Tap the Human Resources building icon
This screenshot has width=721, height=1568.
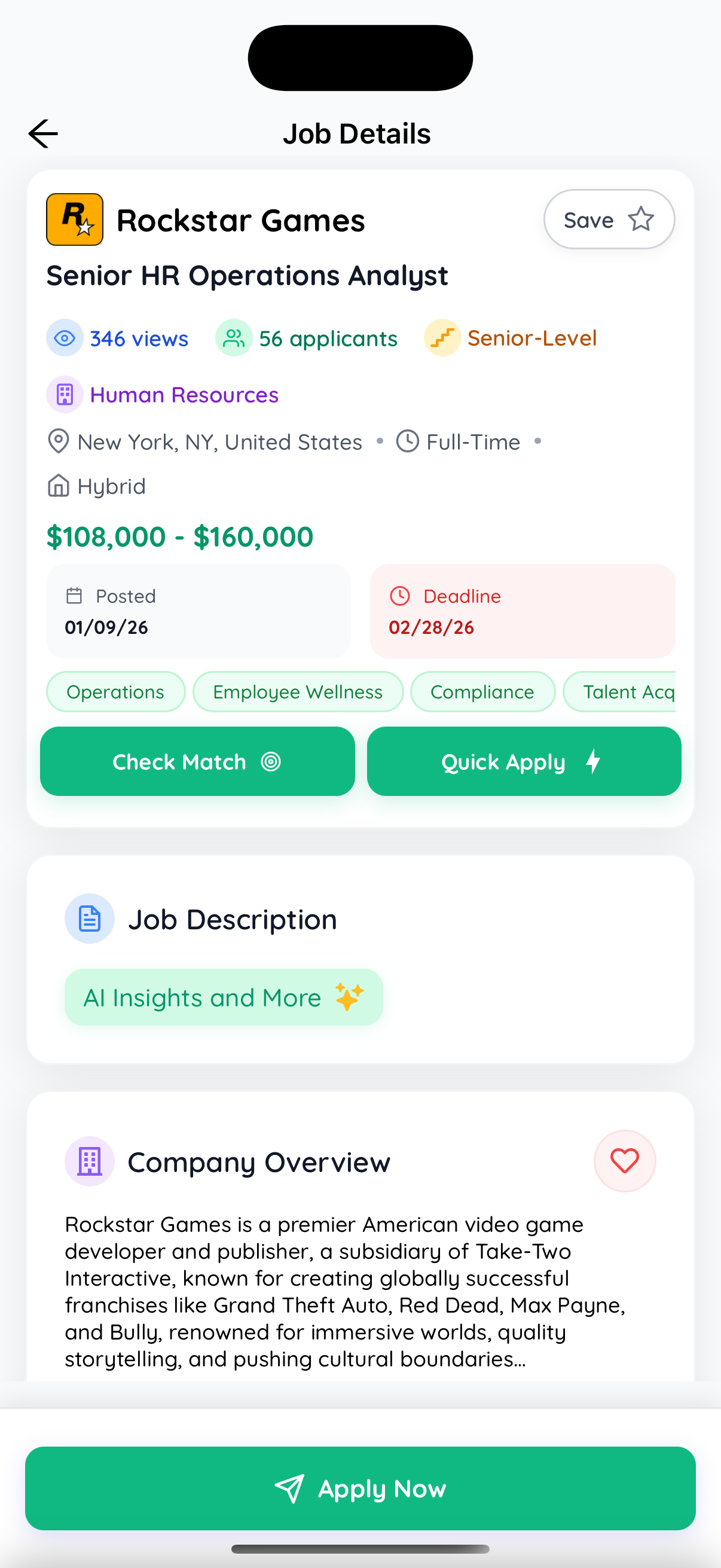64,395
